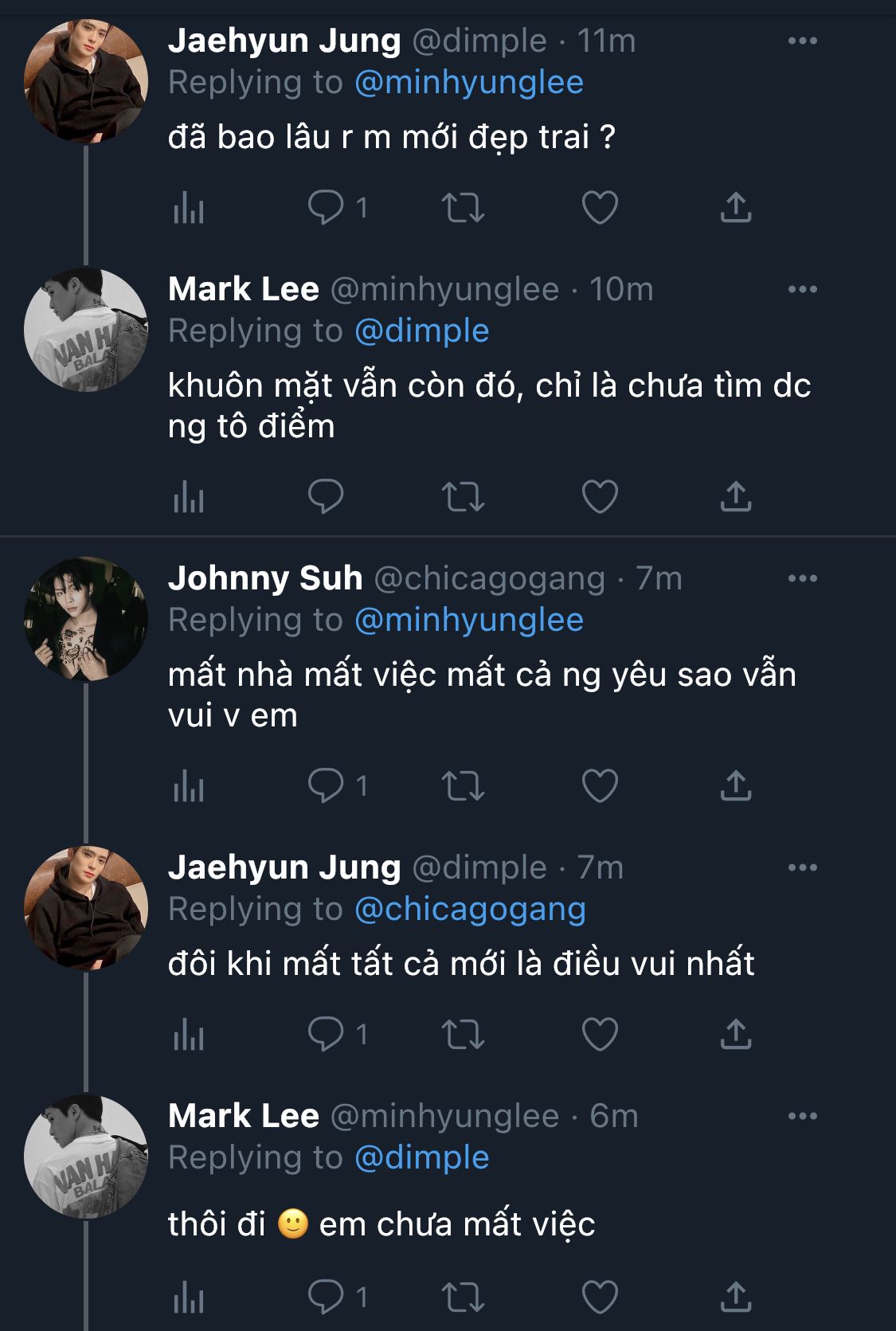
Task: Like Jaehyun's tweet 'đã bao lâu r m mới đẹp trai'
Action: point(599,208)
